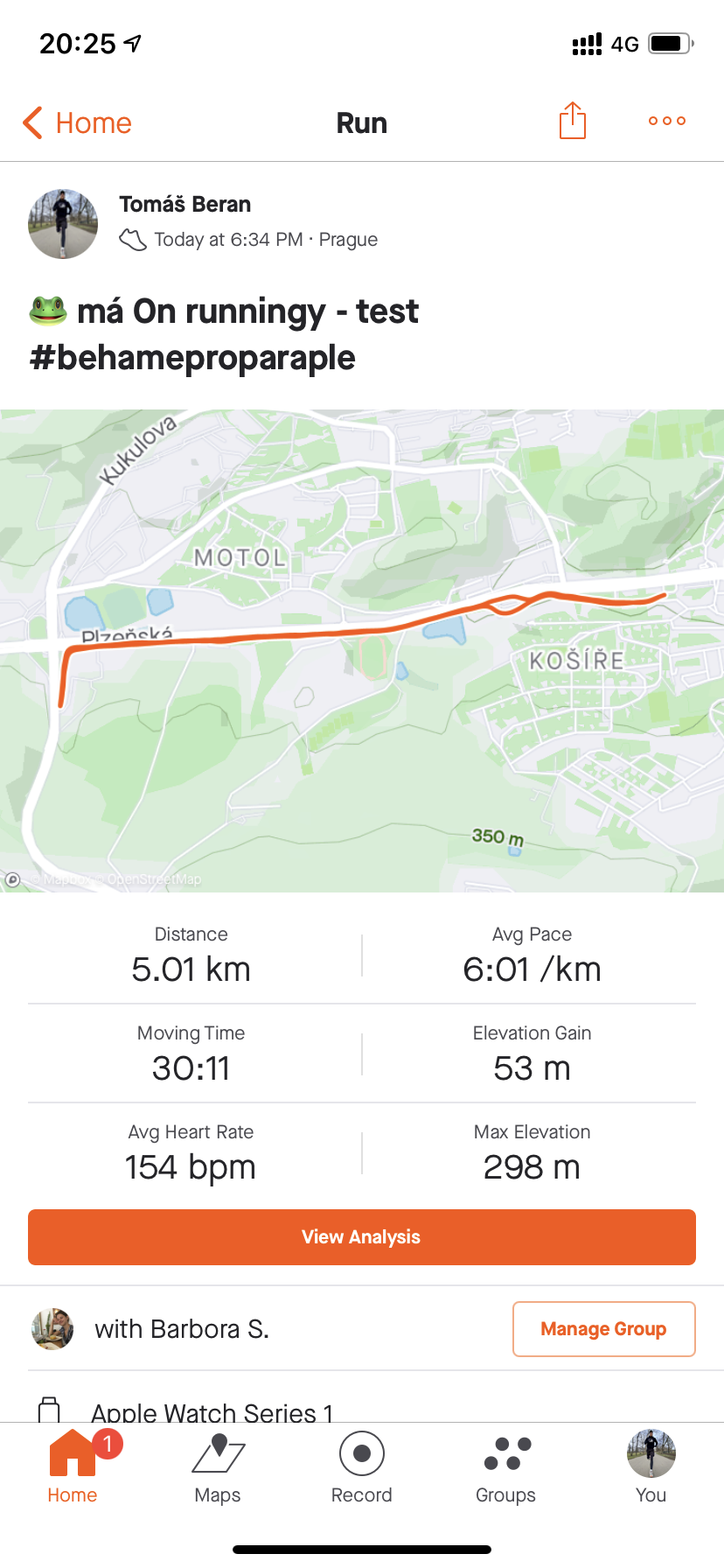Tap the View Analysis button
Viewport: 724px width, 1568px height.
(x=362, y=1237)
